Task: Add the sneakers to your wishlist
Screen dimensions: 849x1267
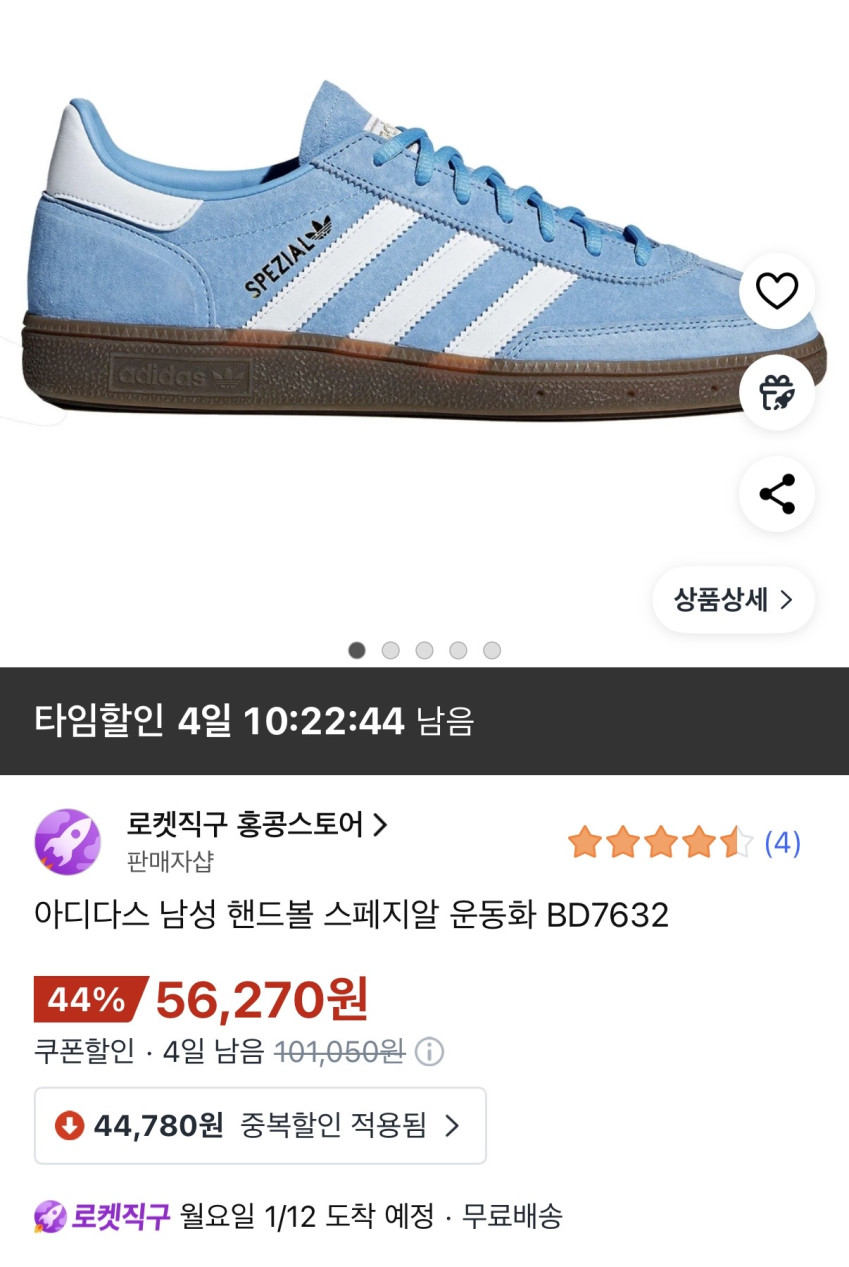Action: [776, 291]
